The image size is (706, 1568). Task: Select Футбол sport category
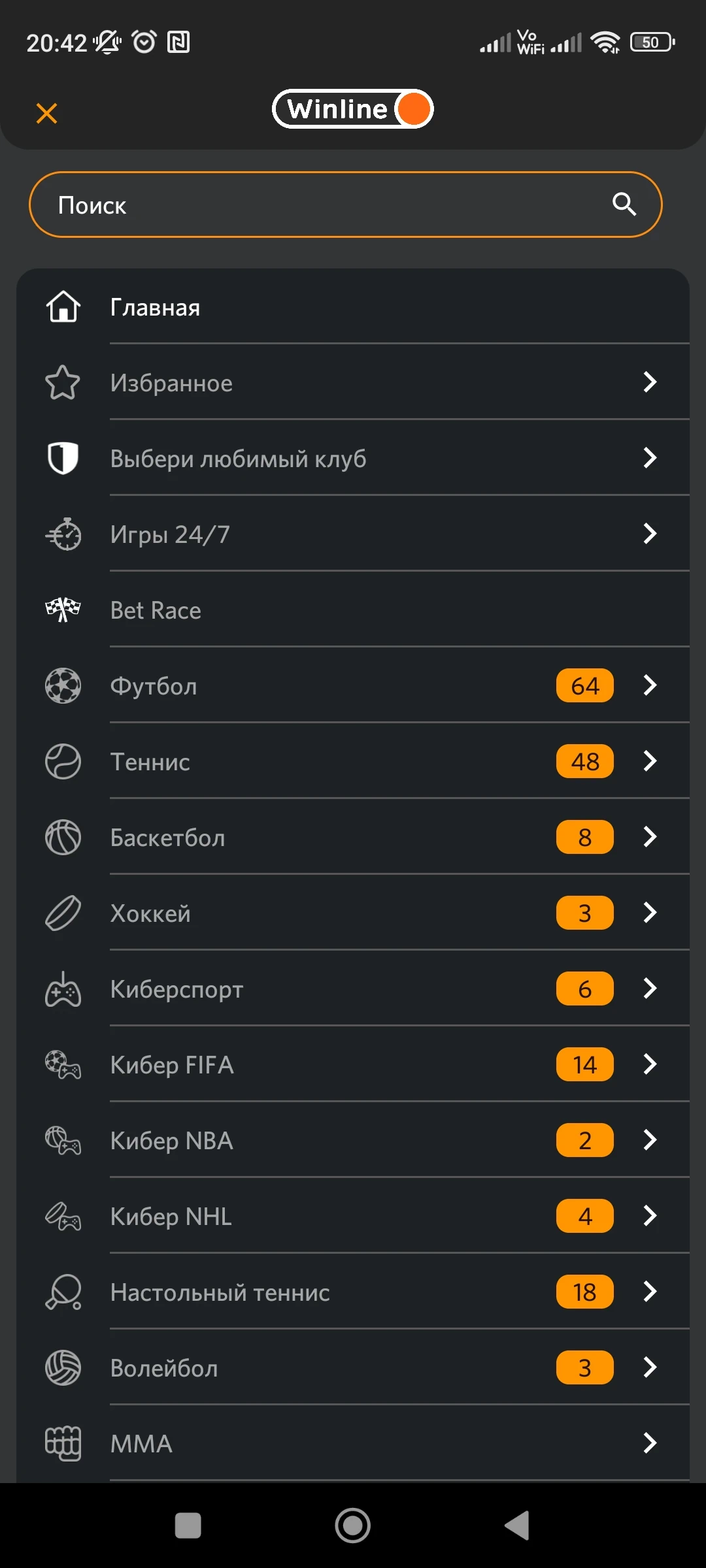353,686
